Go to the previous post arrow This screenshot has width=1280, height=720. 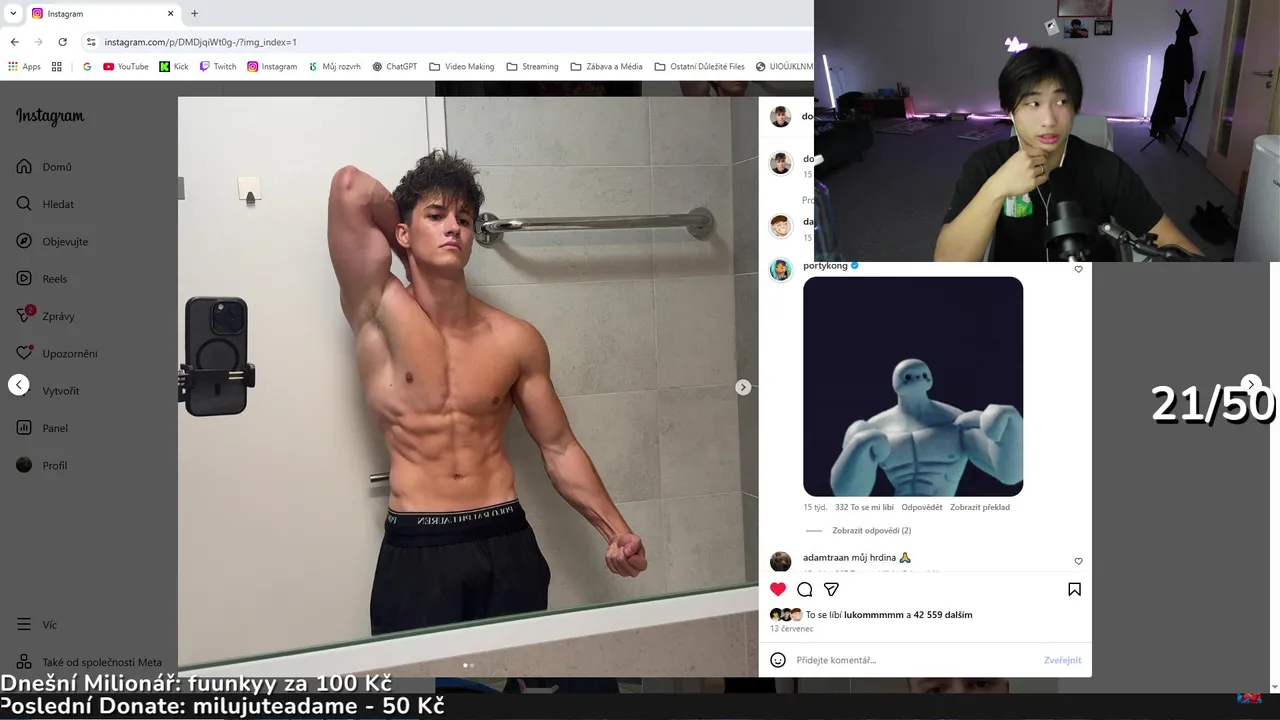pos(19,385)
